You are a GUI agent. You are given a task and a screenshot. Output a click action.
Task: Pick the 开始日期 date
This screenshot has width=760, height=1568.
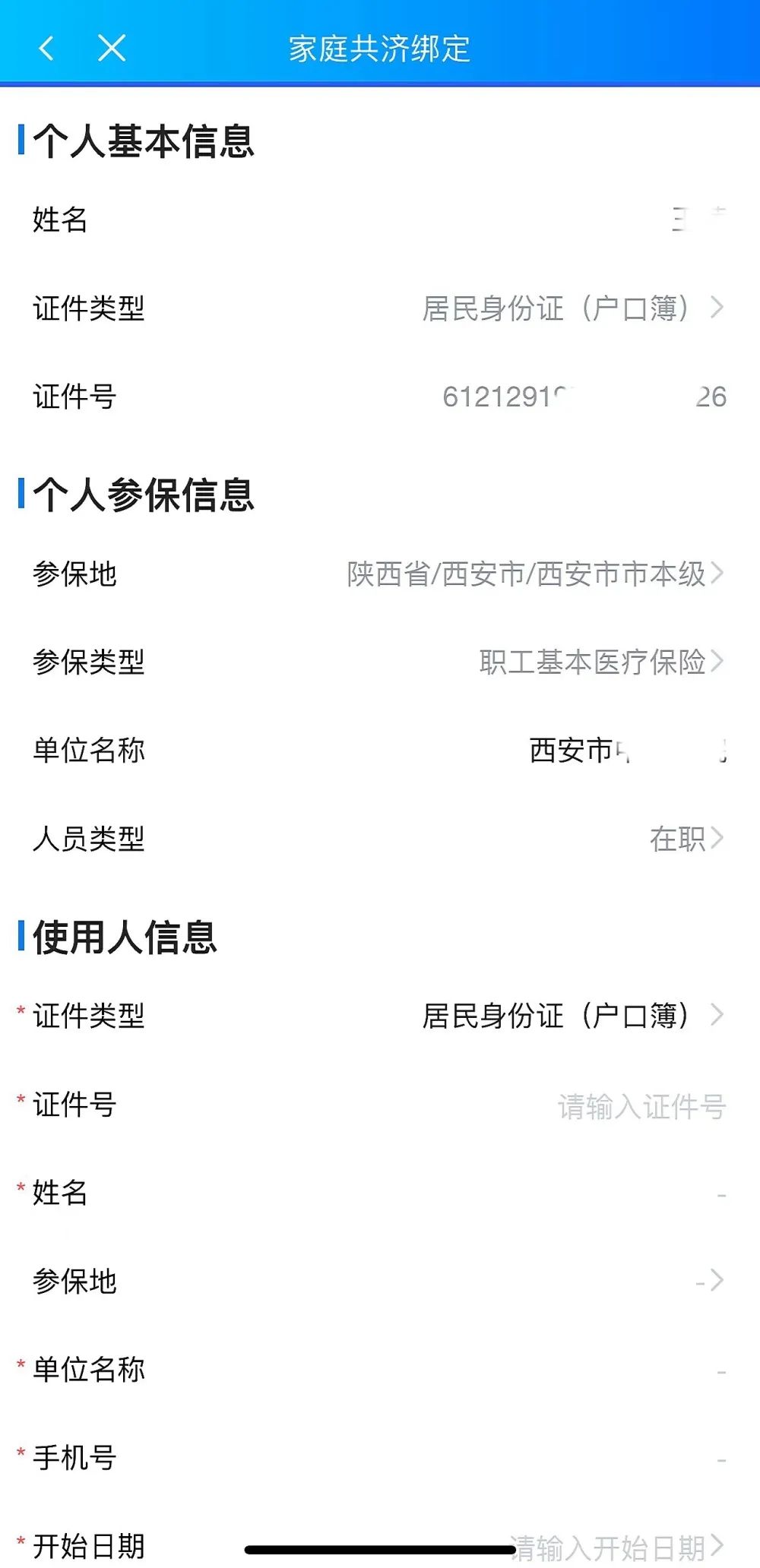[616, 1547]
